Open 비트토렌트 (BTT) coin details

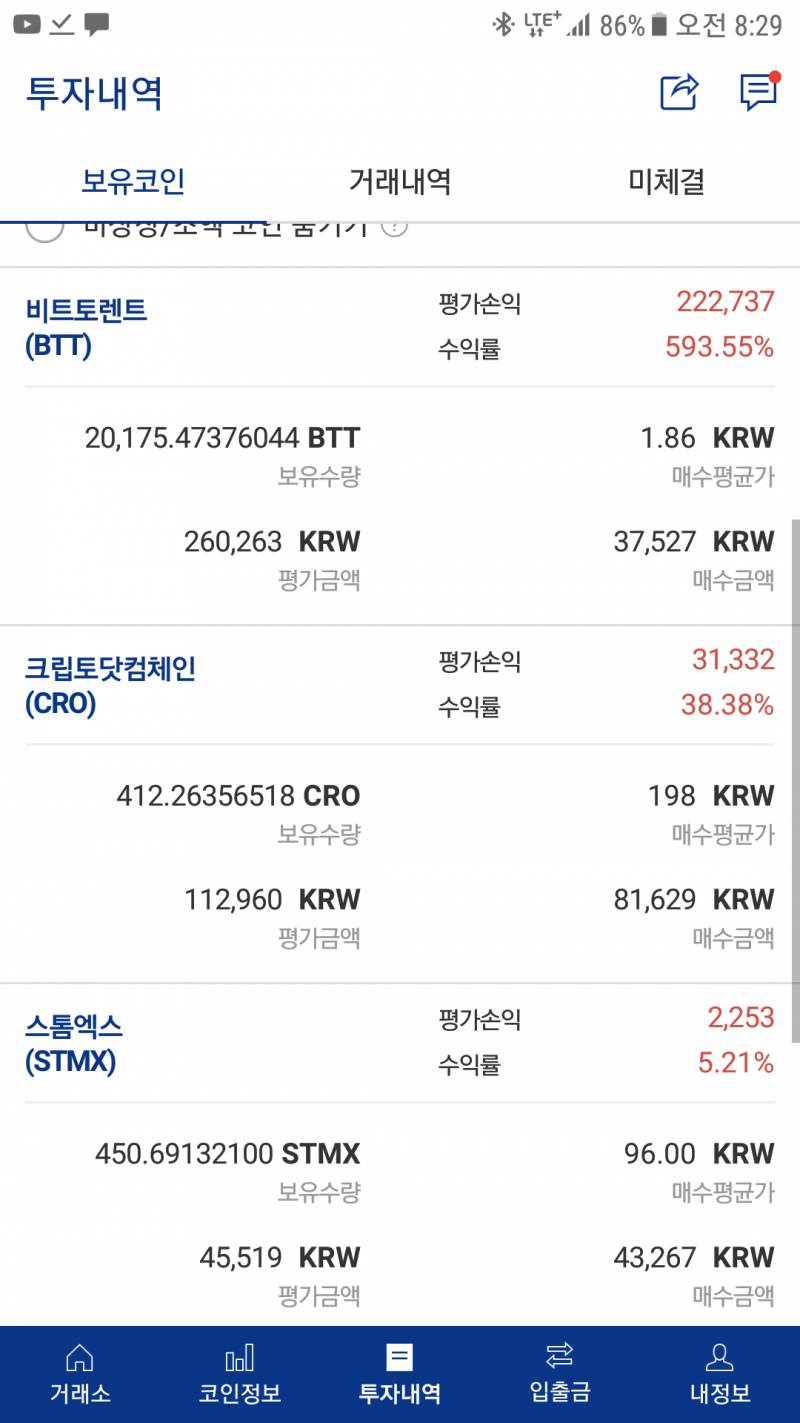(x=88, y=328)
